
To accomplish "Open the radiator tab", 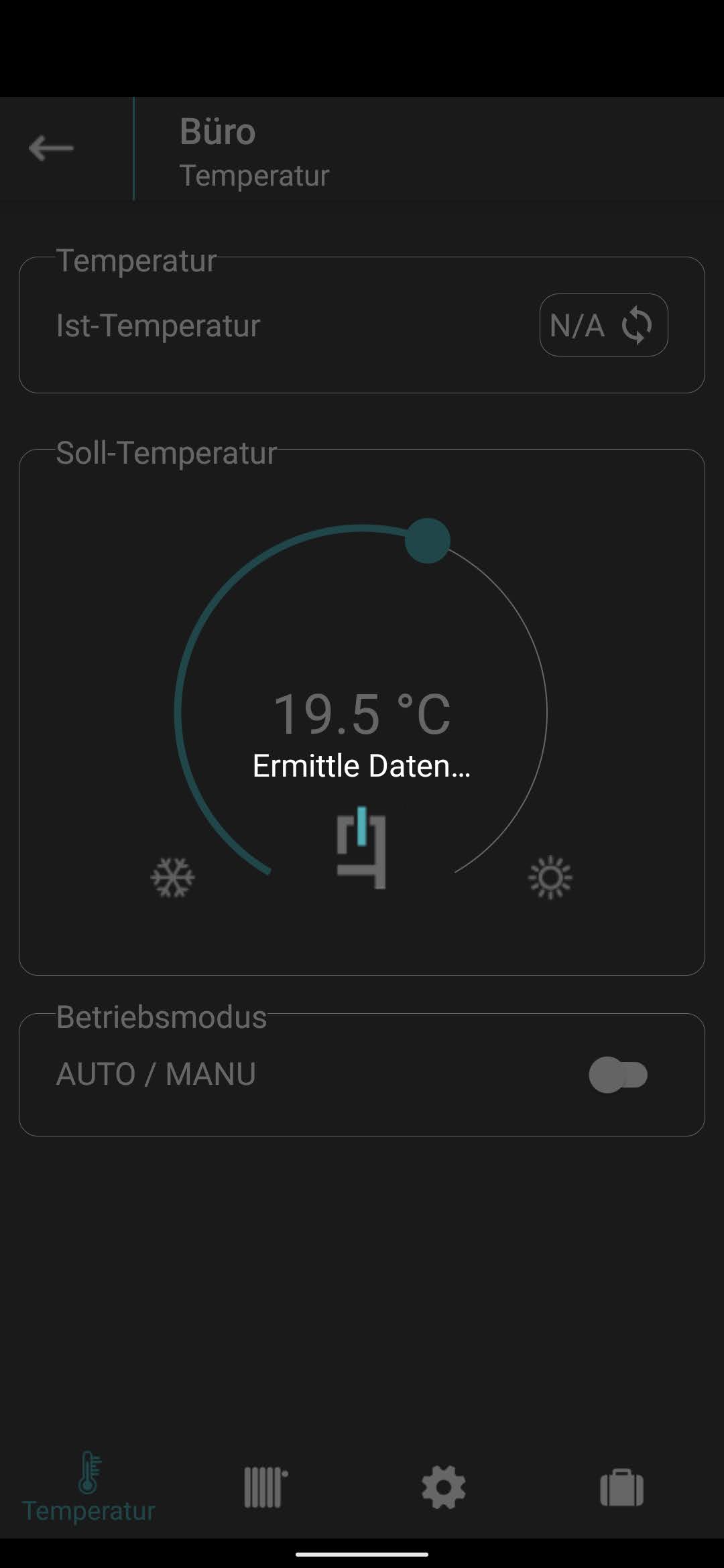I will 265,1487.
